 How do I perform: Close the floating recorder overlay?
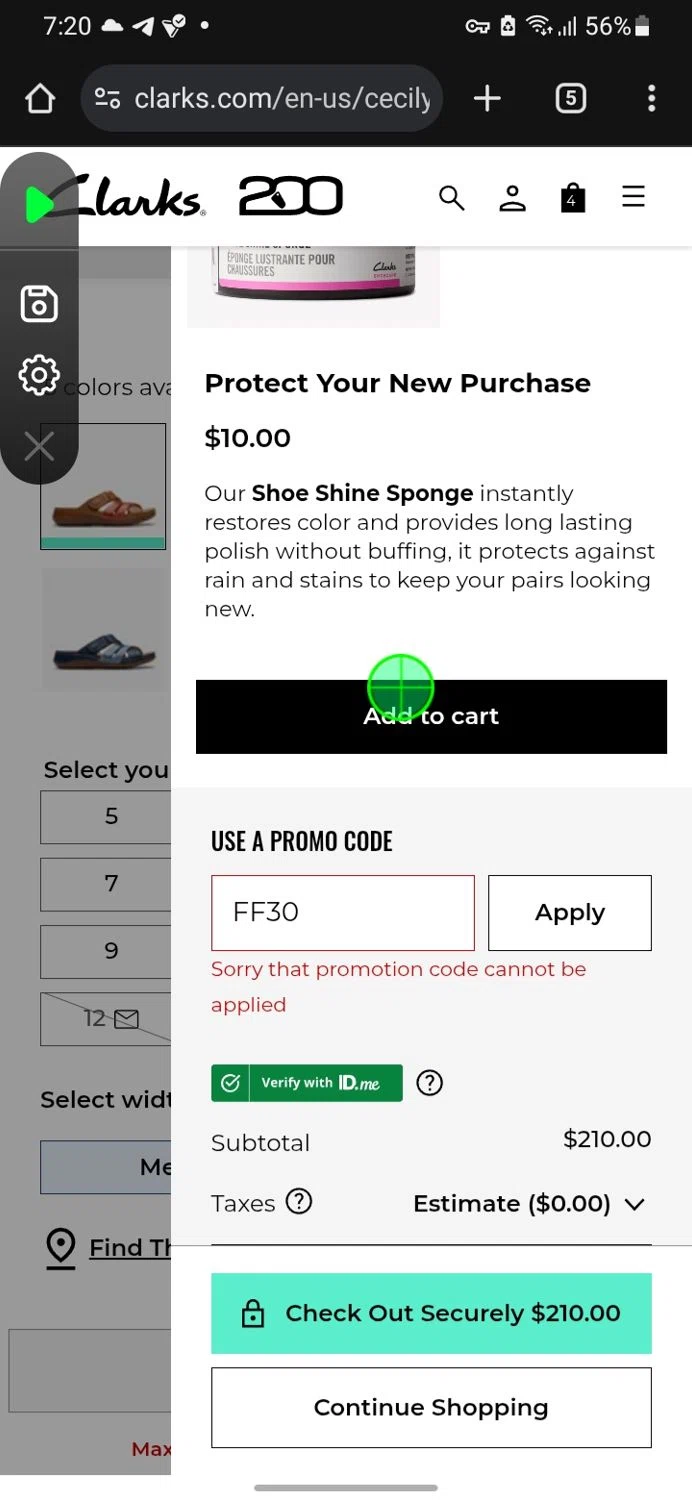click(x=39, y=446)
